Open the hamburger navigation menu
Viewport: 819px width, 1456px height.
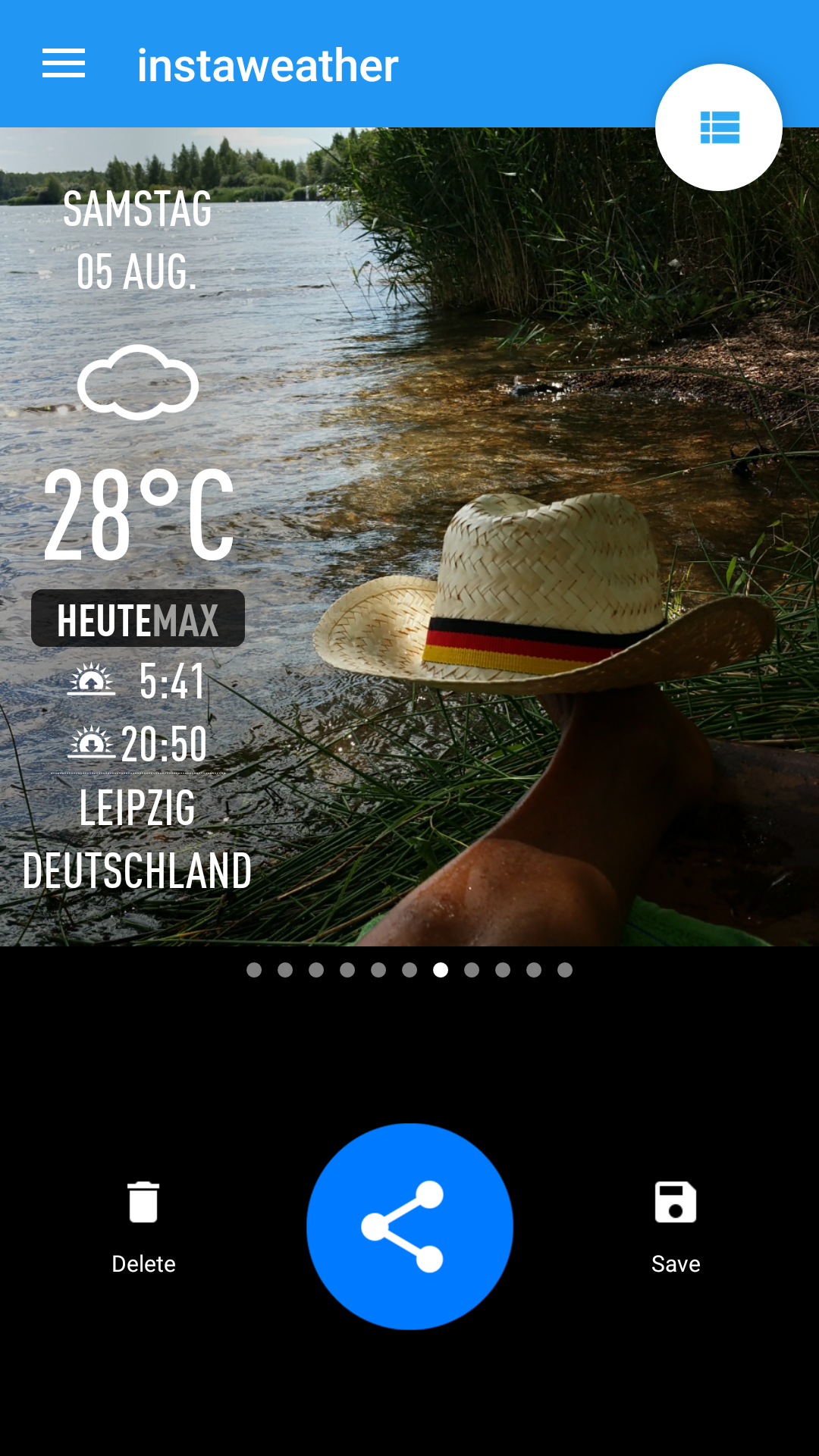[64, 64]
